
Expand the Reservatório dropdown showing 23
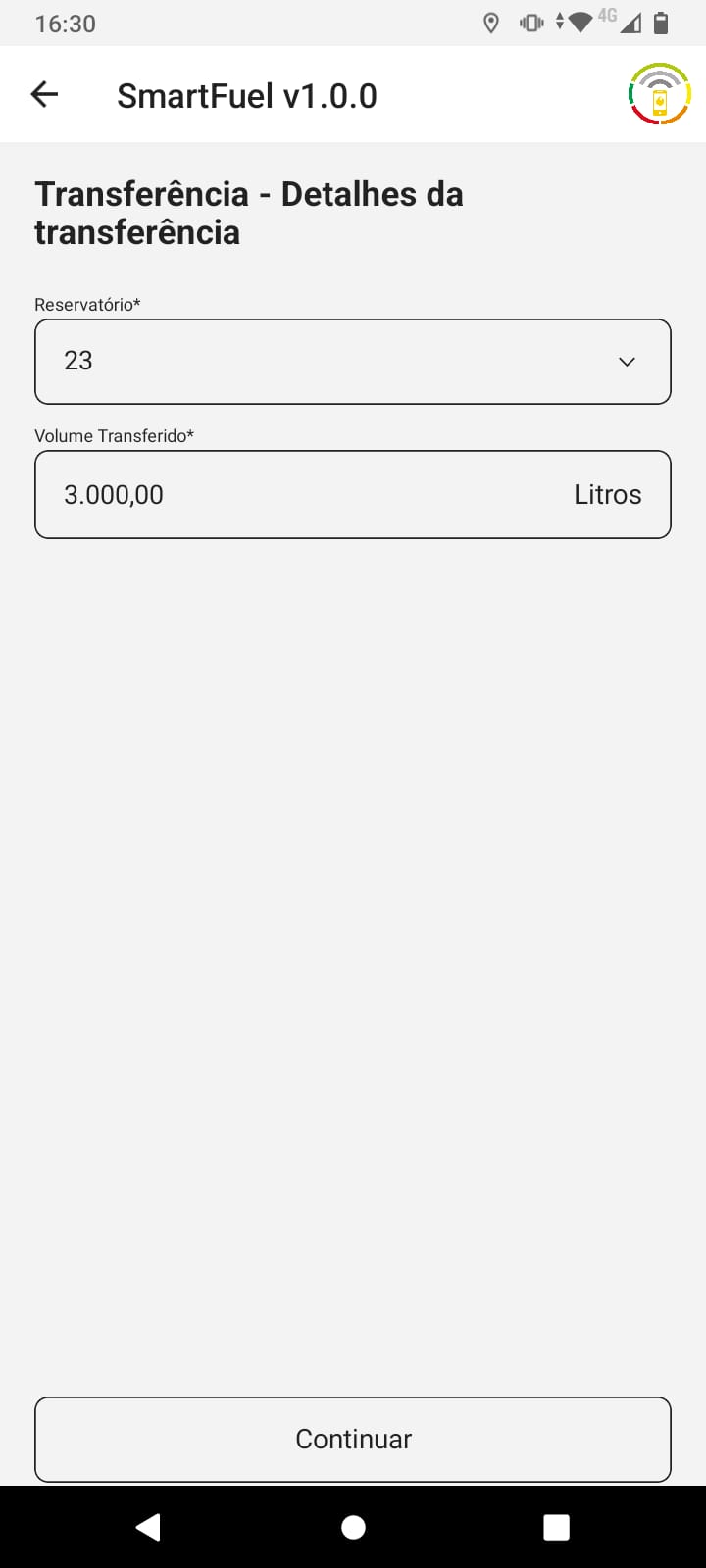(x=353, y=362)
